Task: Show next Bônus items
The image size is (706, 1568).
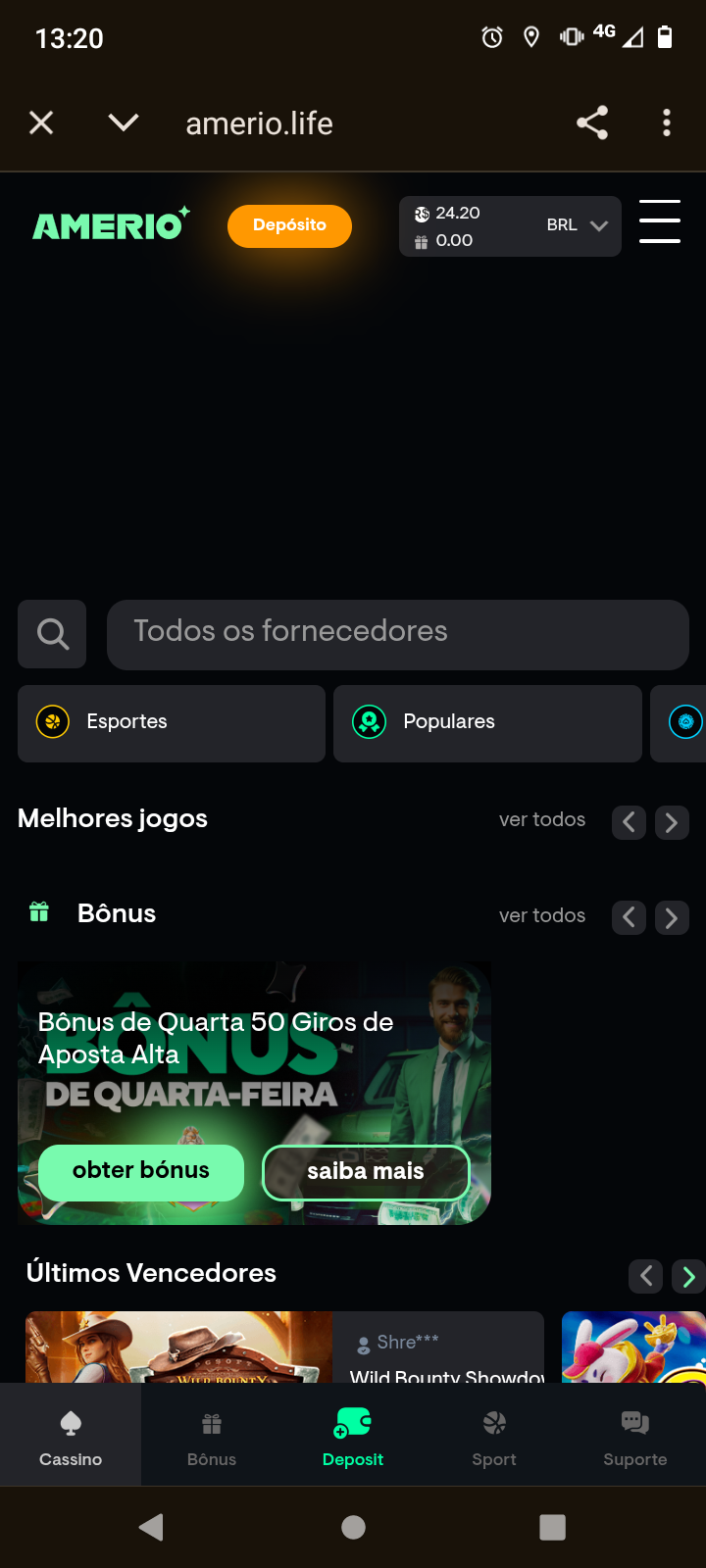Action: pyautogui.click(x=672, y=918)
